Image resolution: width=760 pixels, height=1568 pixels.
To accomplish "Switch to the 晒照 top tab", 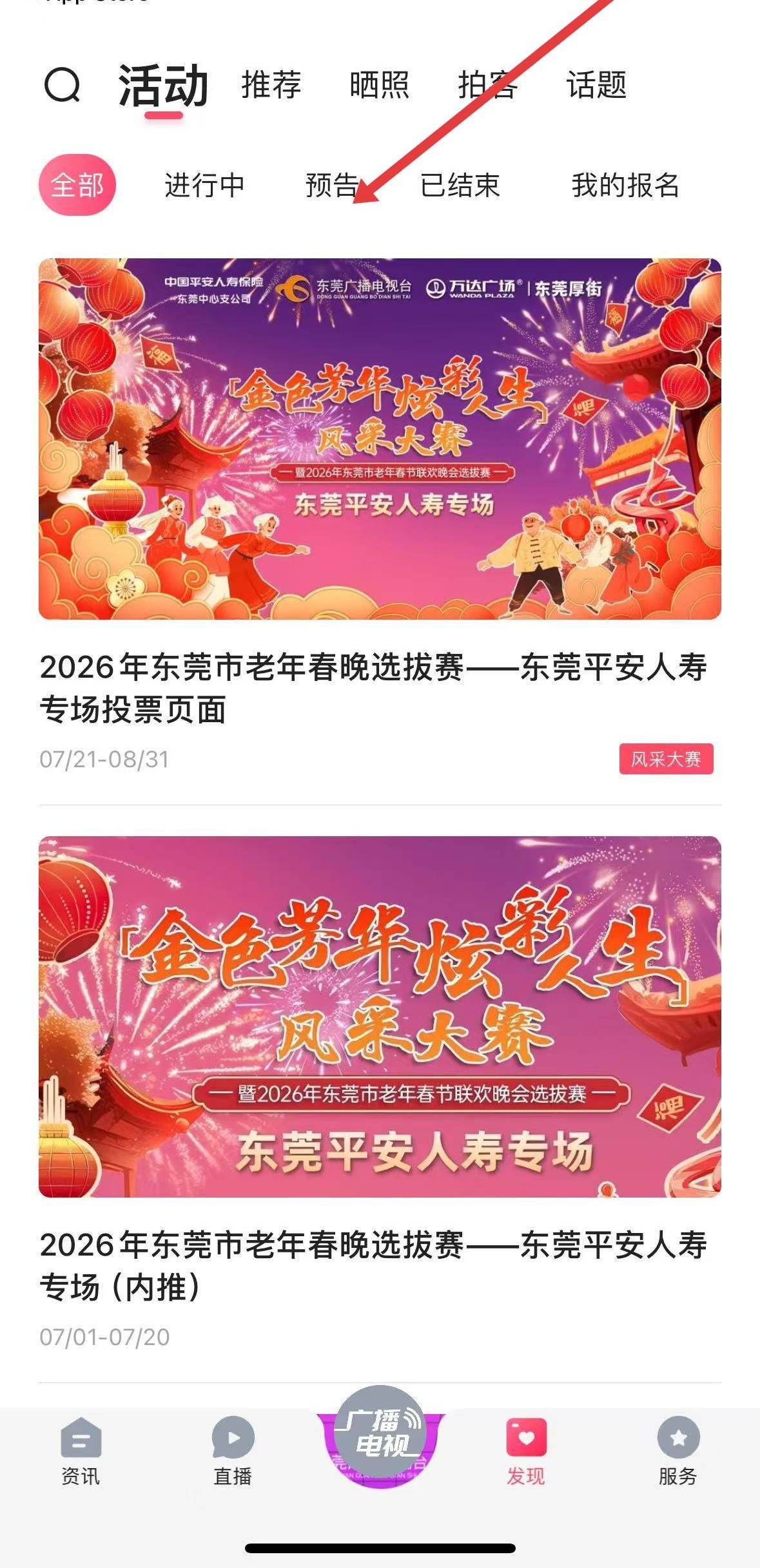I will 379,85.
